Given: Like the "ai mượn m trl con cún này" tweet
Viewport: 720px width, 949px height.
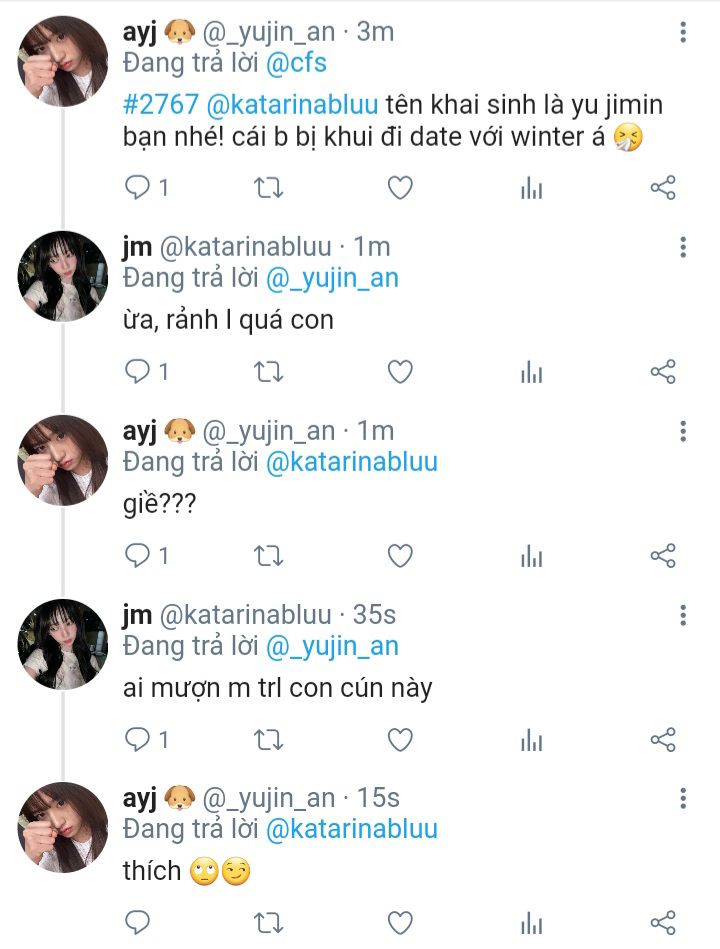Looking at the screenshot, I should tap(400, 740).
